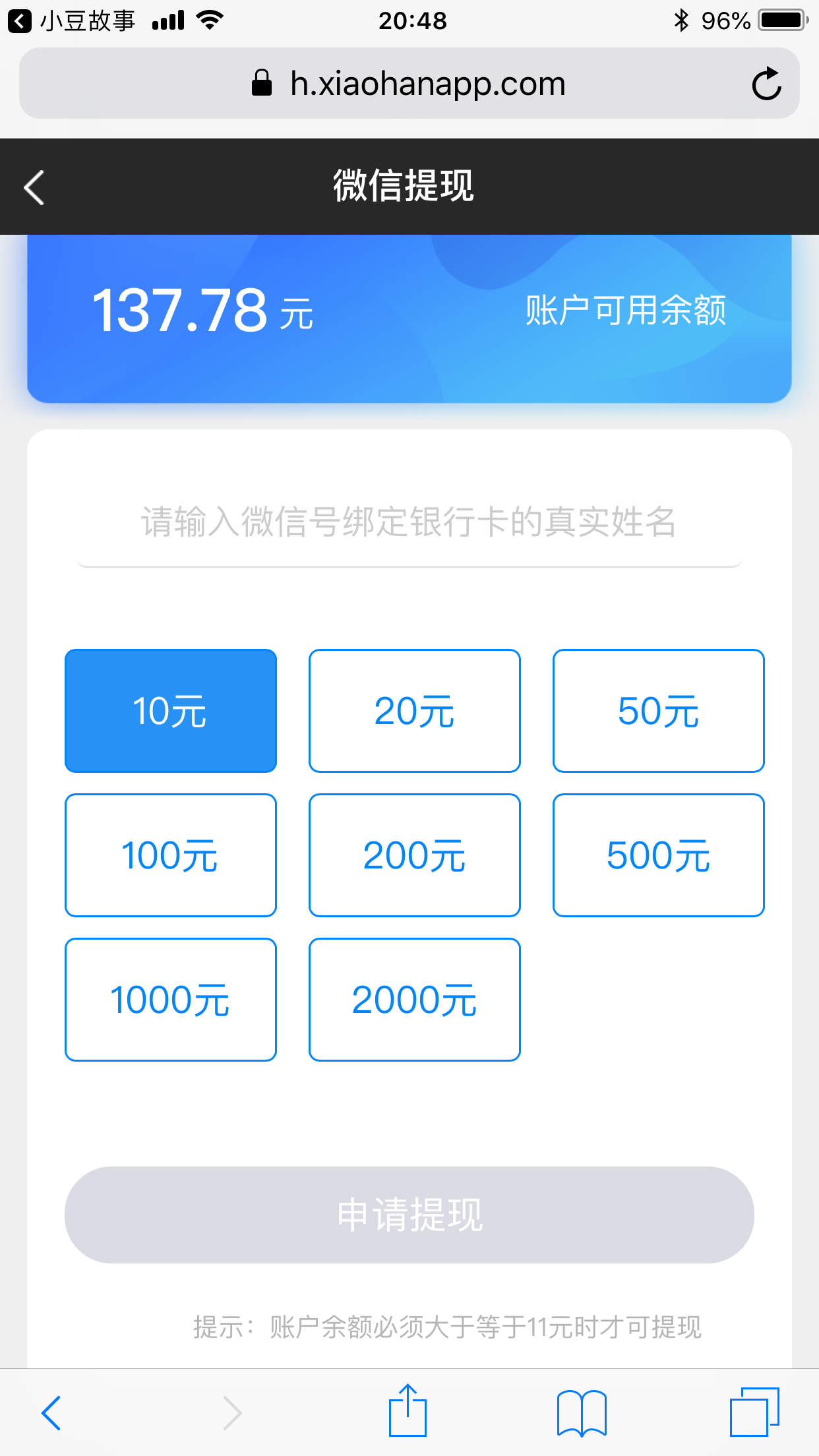Select the 20元 withdrawal amount
819x1456 pixels.
click(414, 711)
